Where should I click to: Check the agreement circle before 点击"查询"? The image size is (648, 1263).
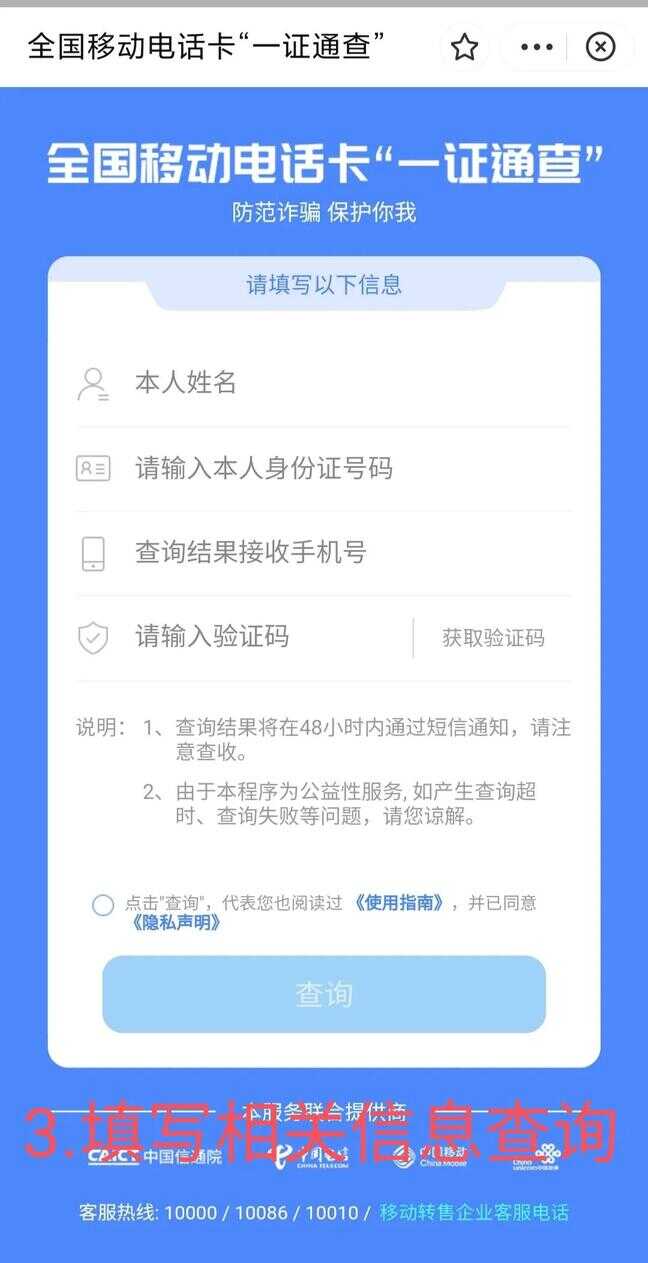[103, 906]
